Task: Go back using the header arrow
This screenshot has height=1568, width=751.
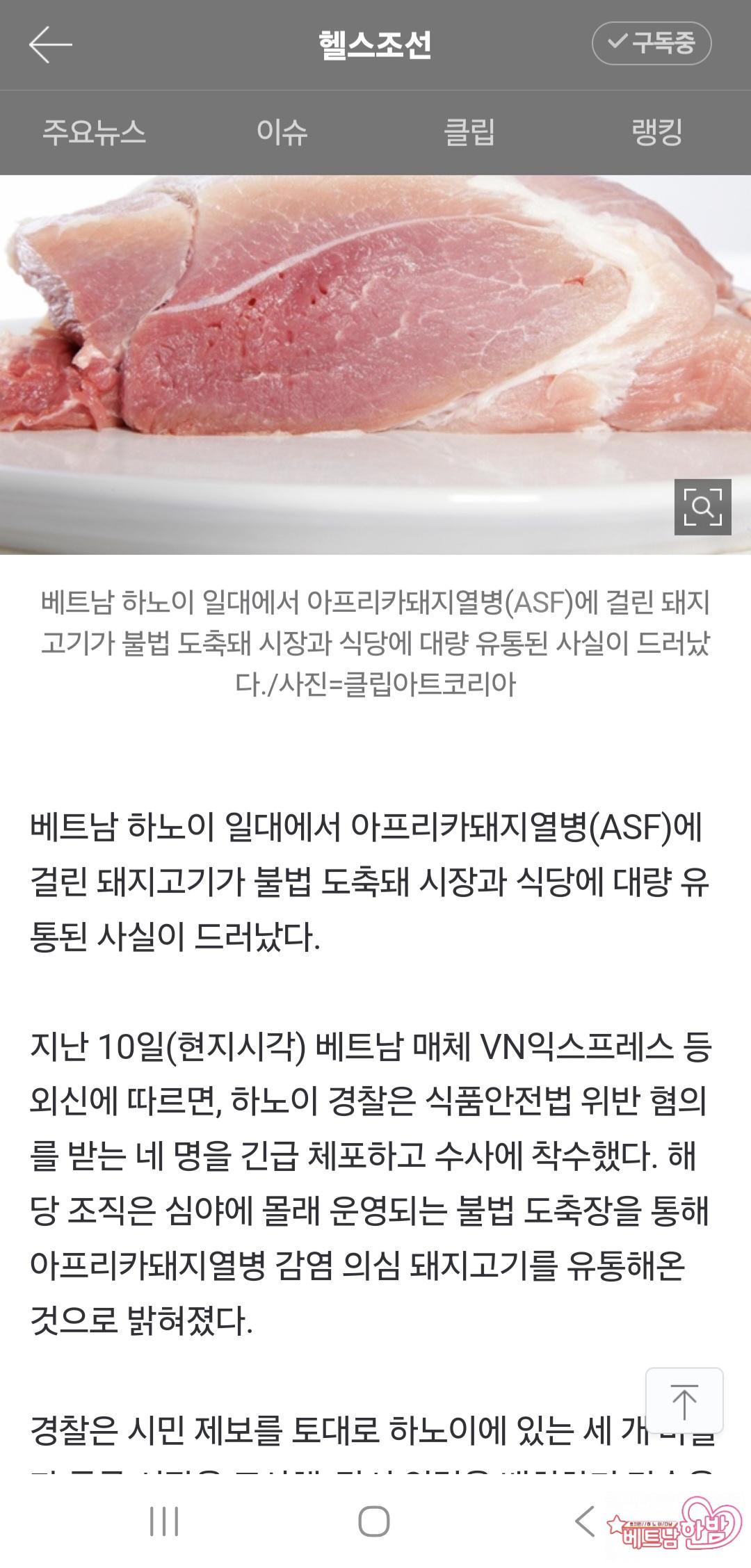Action: (x=50, y=45)
